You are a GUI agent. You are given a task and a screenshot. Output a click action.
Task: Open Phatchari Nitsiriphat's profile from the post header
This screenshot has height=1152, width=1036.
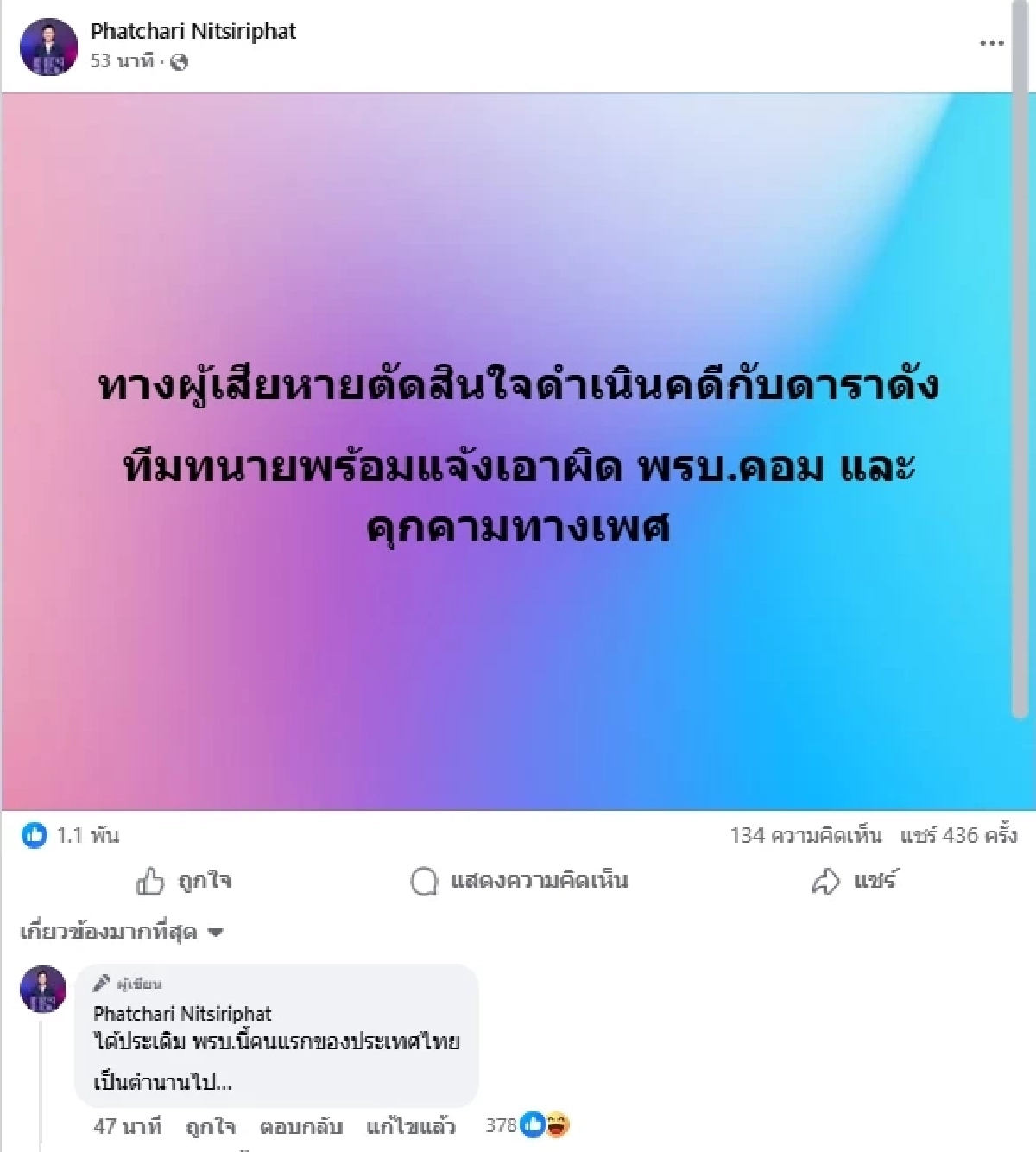coord(193,34)
